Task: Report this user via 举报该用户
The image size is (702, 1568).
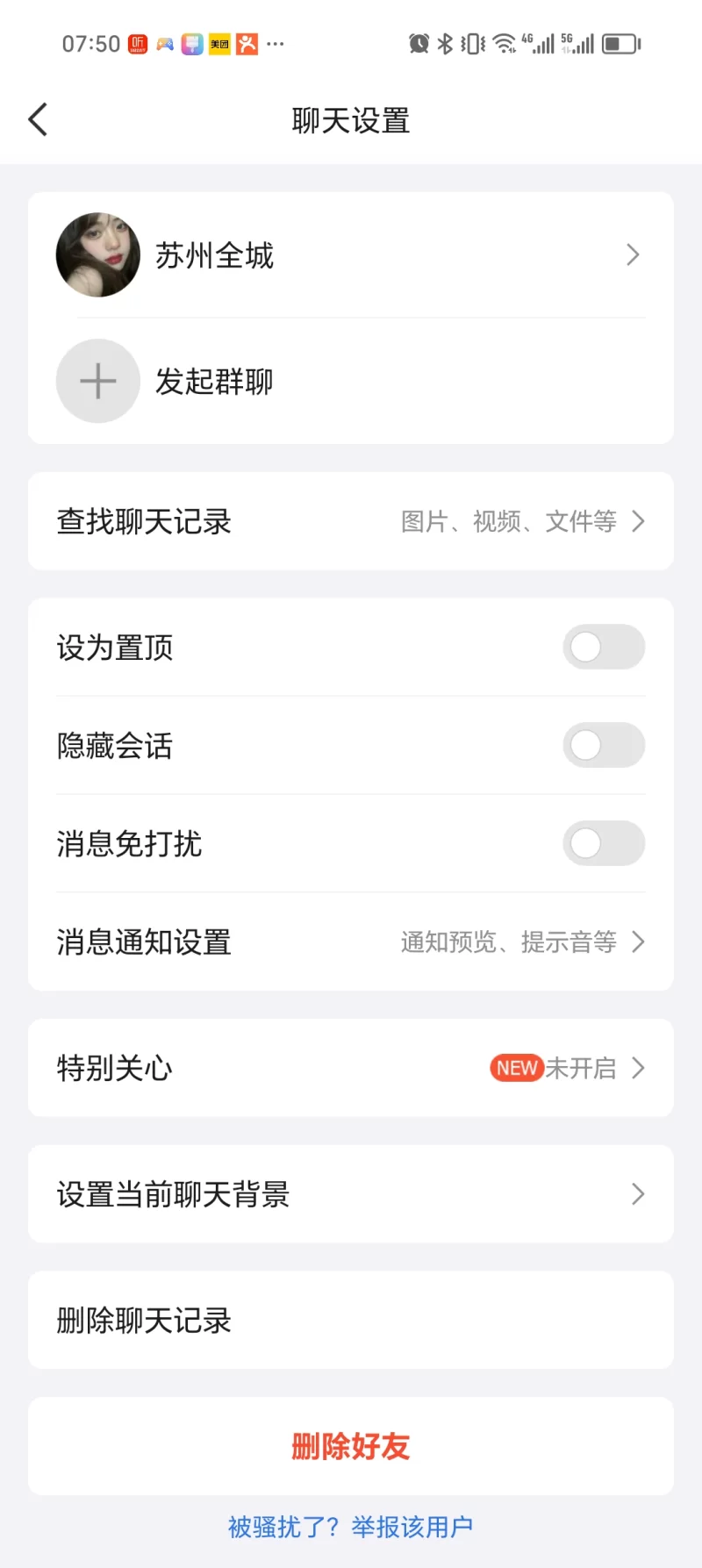Action: pyautogui.click(x=412, y=1528)
